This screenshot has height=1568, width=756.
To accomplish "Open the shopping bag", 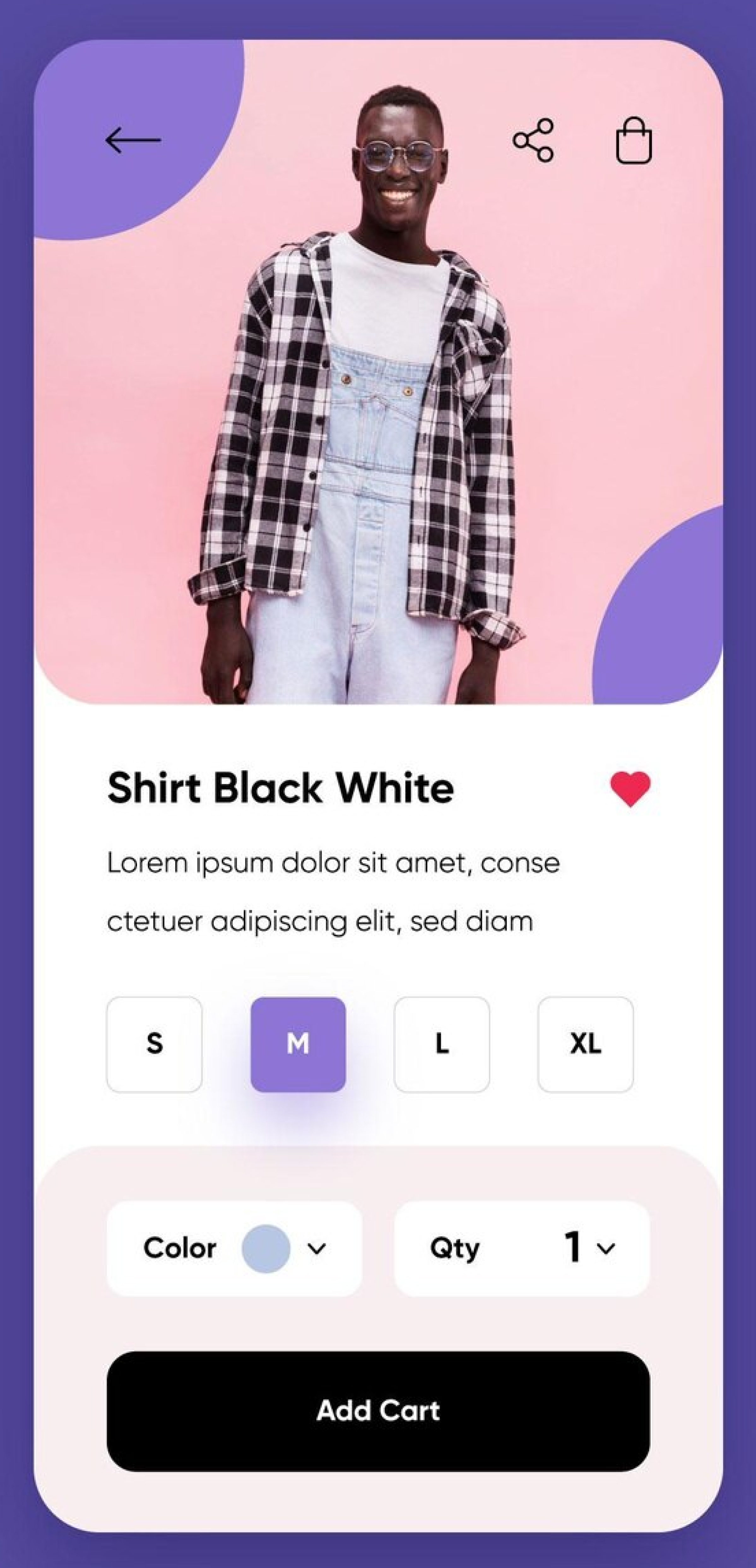I will pyautogui.click(x=634, y=141).
